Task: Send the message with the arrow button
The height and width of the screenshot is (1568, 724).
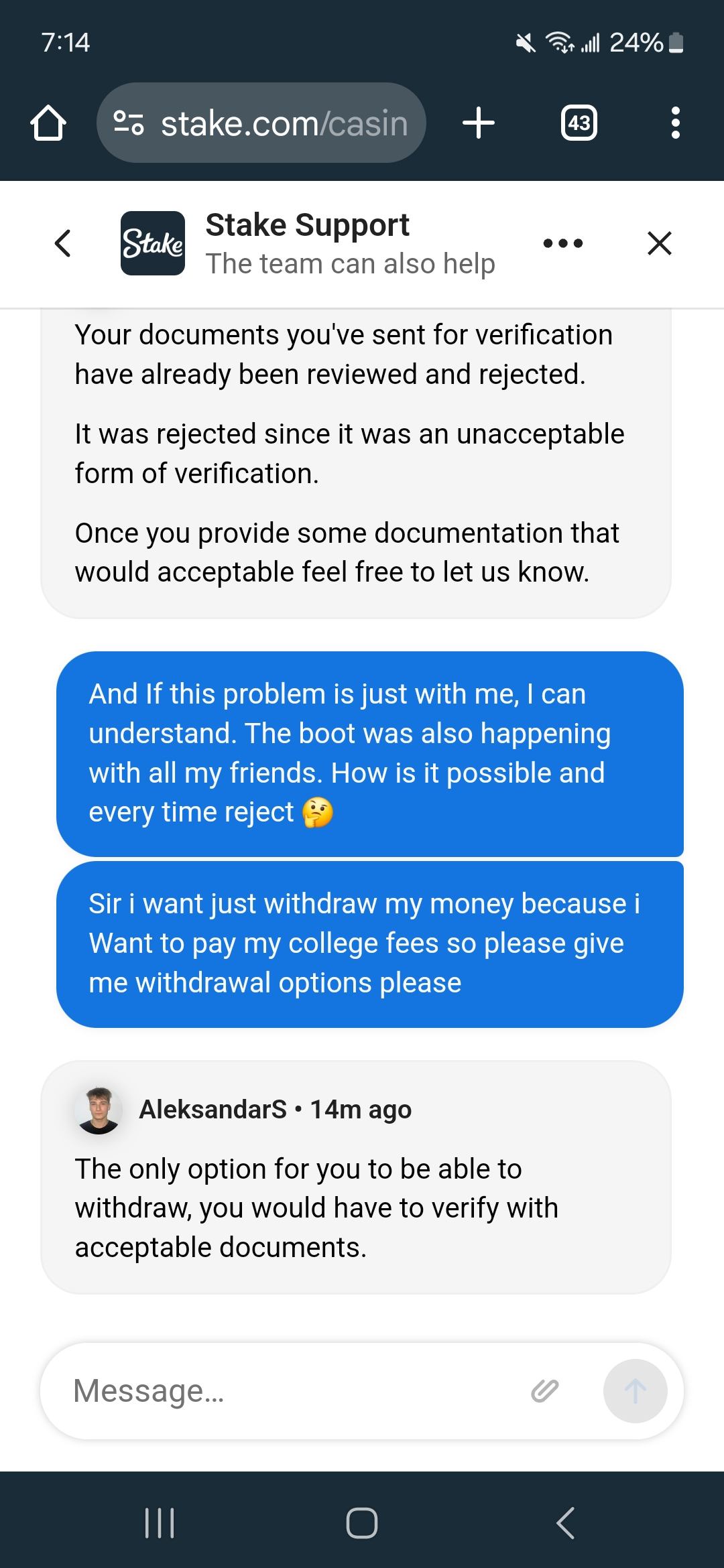Action: click(x=635, y=1391)
